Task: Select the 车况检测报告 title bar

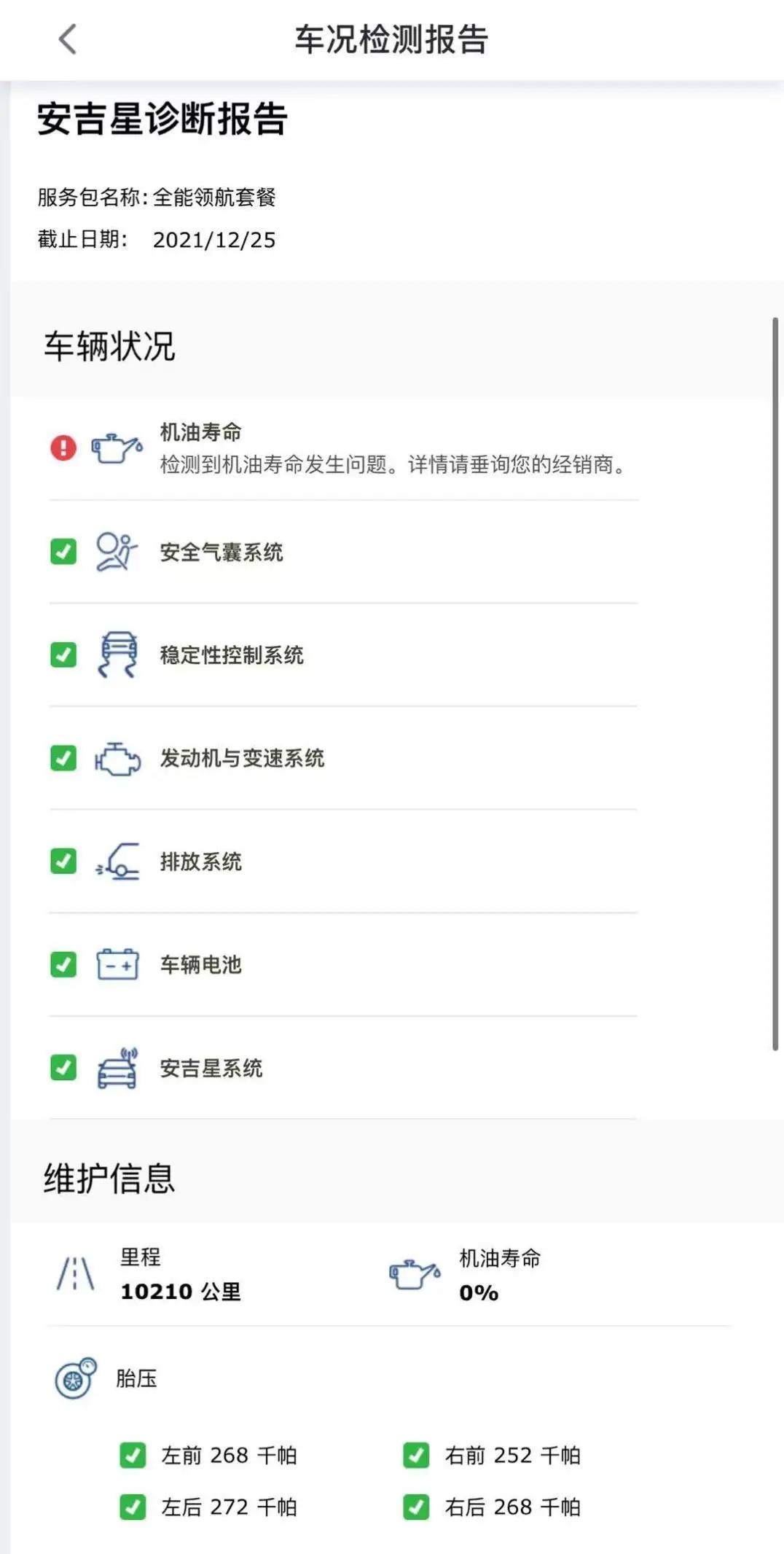Action: [x=392, y=40]
